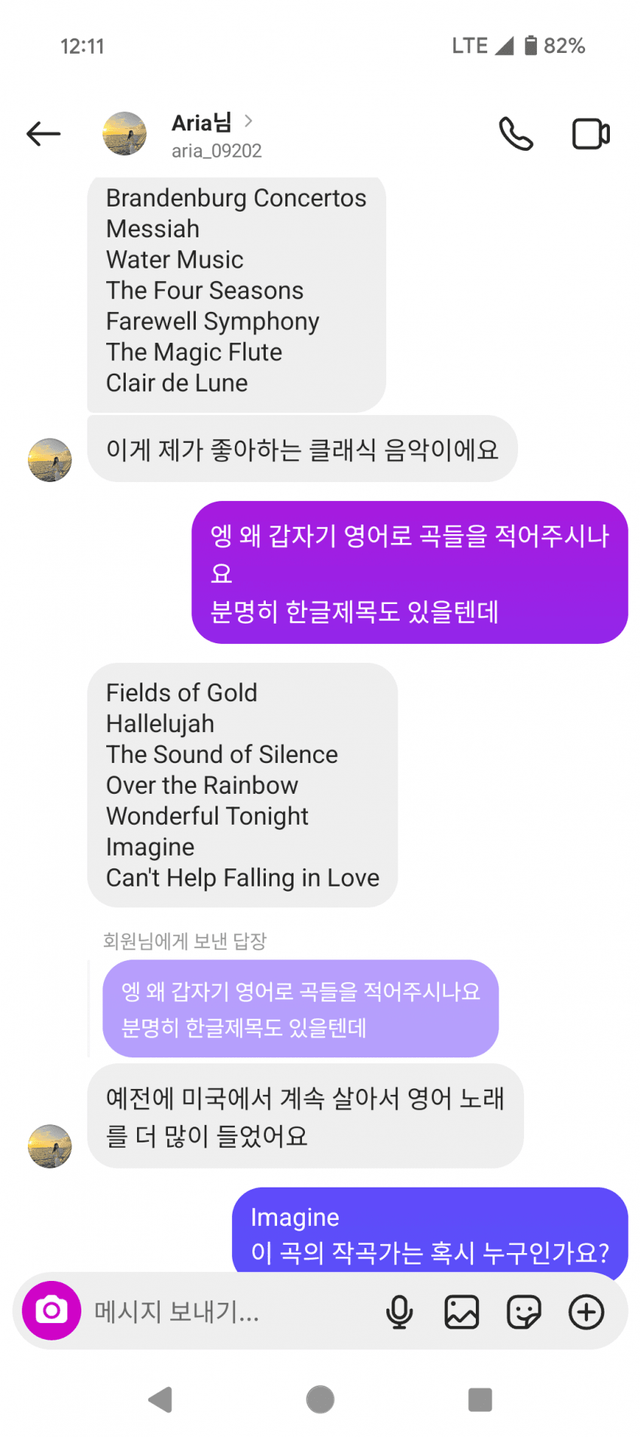This screenshot has height=1437, width=640.
Task: Tap the system home button
Action: coord(320,1399)
